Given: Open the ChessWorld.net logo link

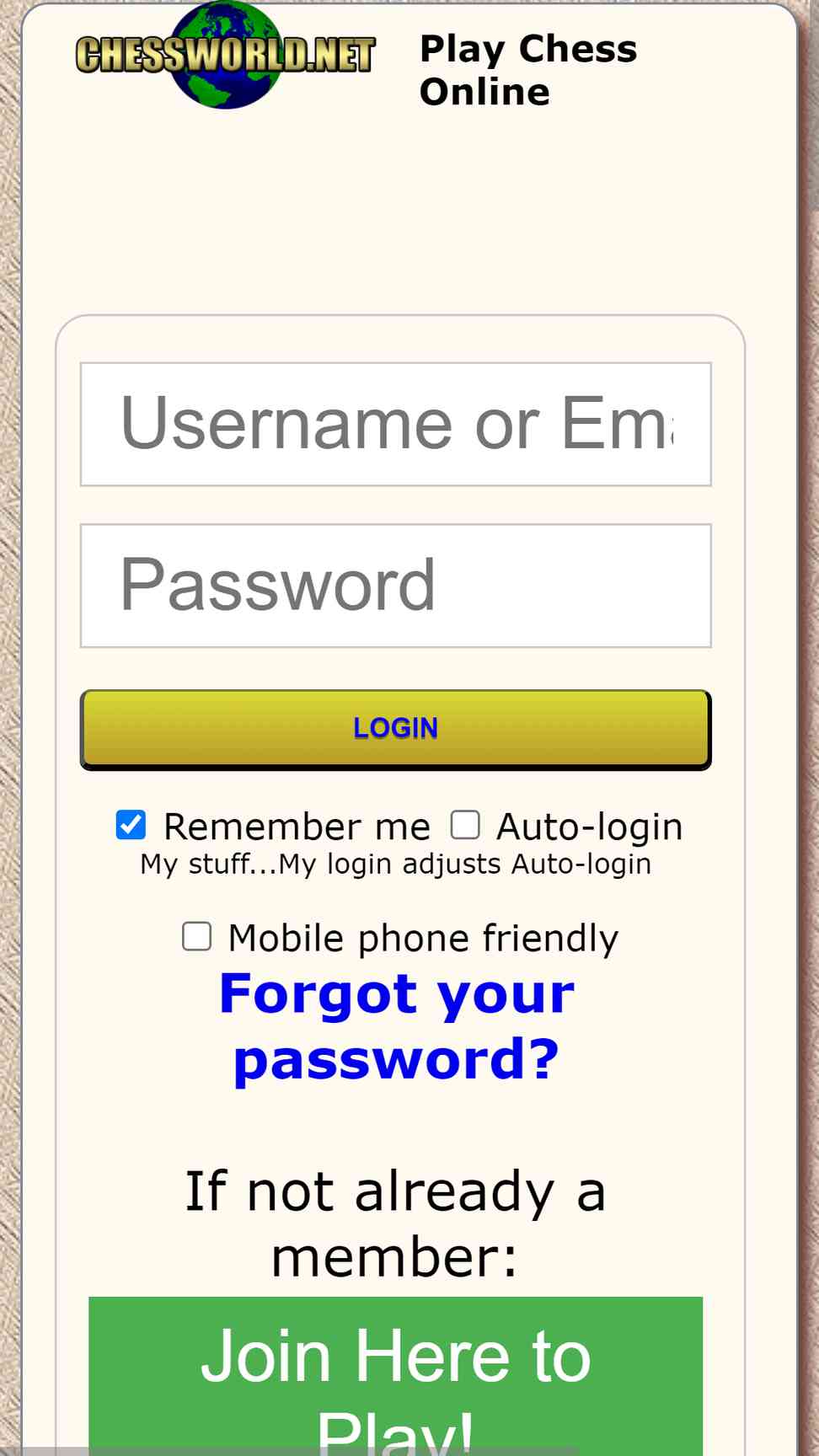Looking at the screenshot, I should pos(225,55).
